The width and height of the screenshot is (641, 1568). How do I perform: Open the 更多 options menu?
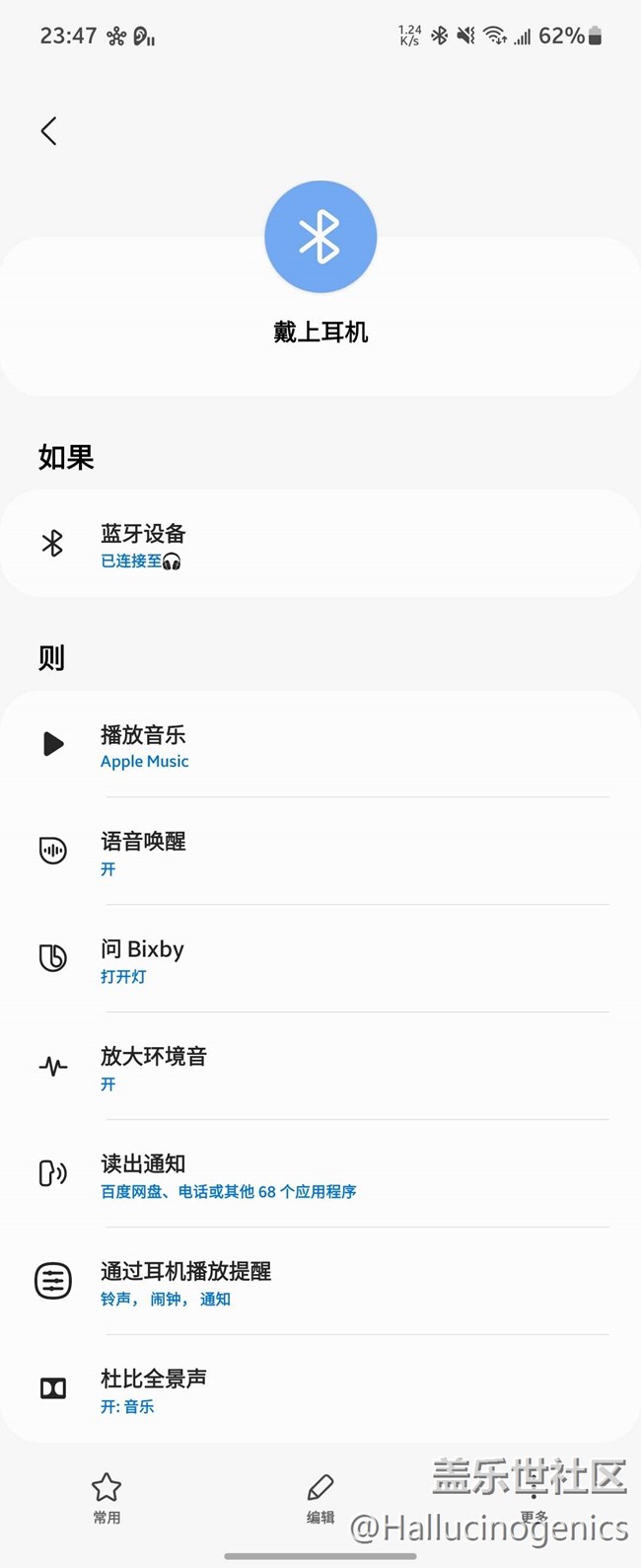tap(534, 1497)
